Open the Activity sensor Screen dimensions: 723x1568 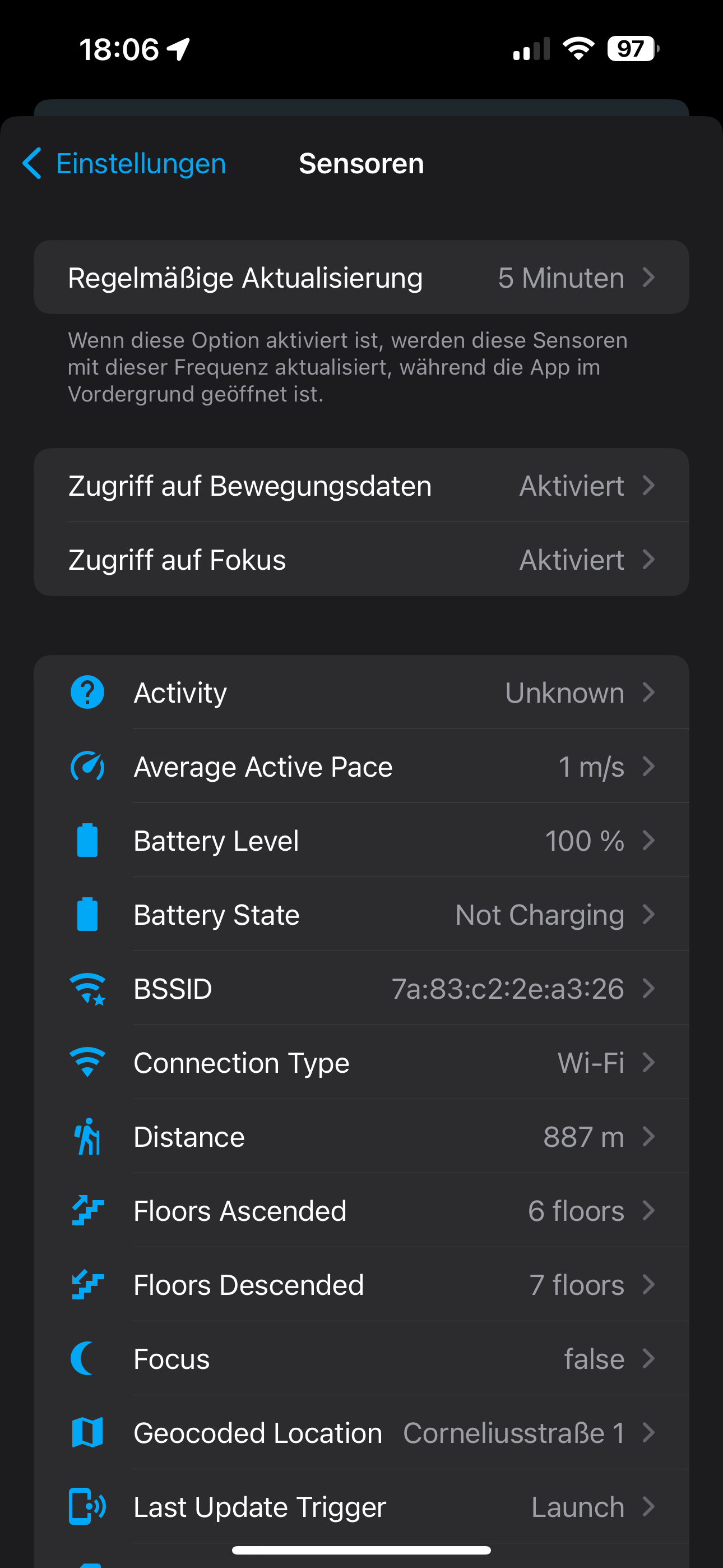point(361,693)
